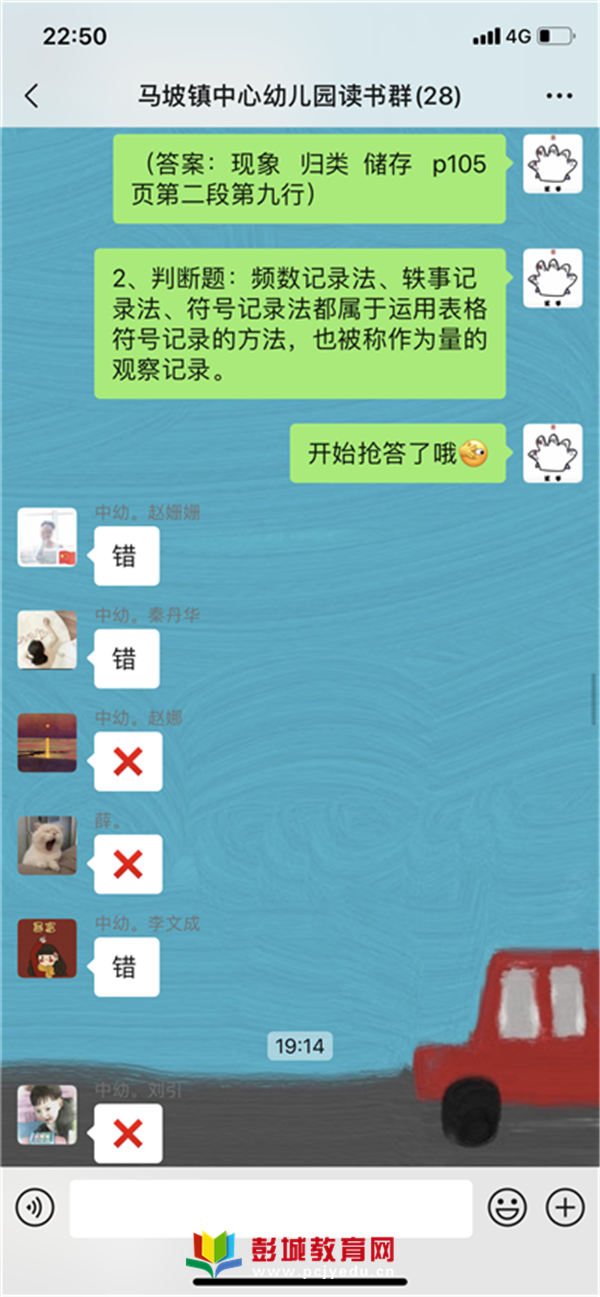The image size is (600, 1297).
Task: Open the plus attachment menu
Action: pyautogui.click(x=565, y=1208)
